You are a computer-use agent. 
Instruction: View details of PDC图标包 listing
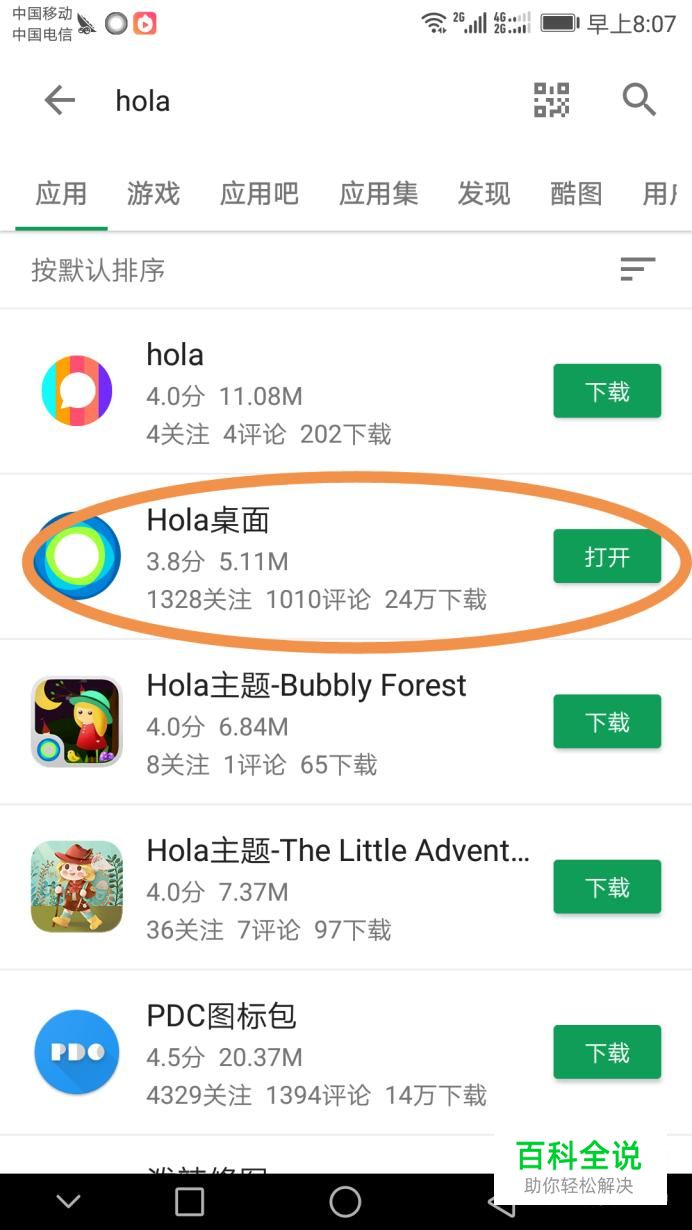(x=300, y=1052)
